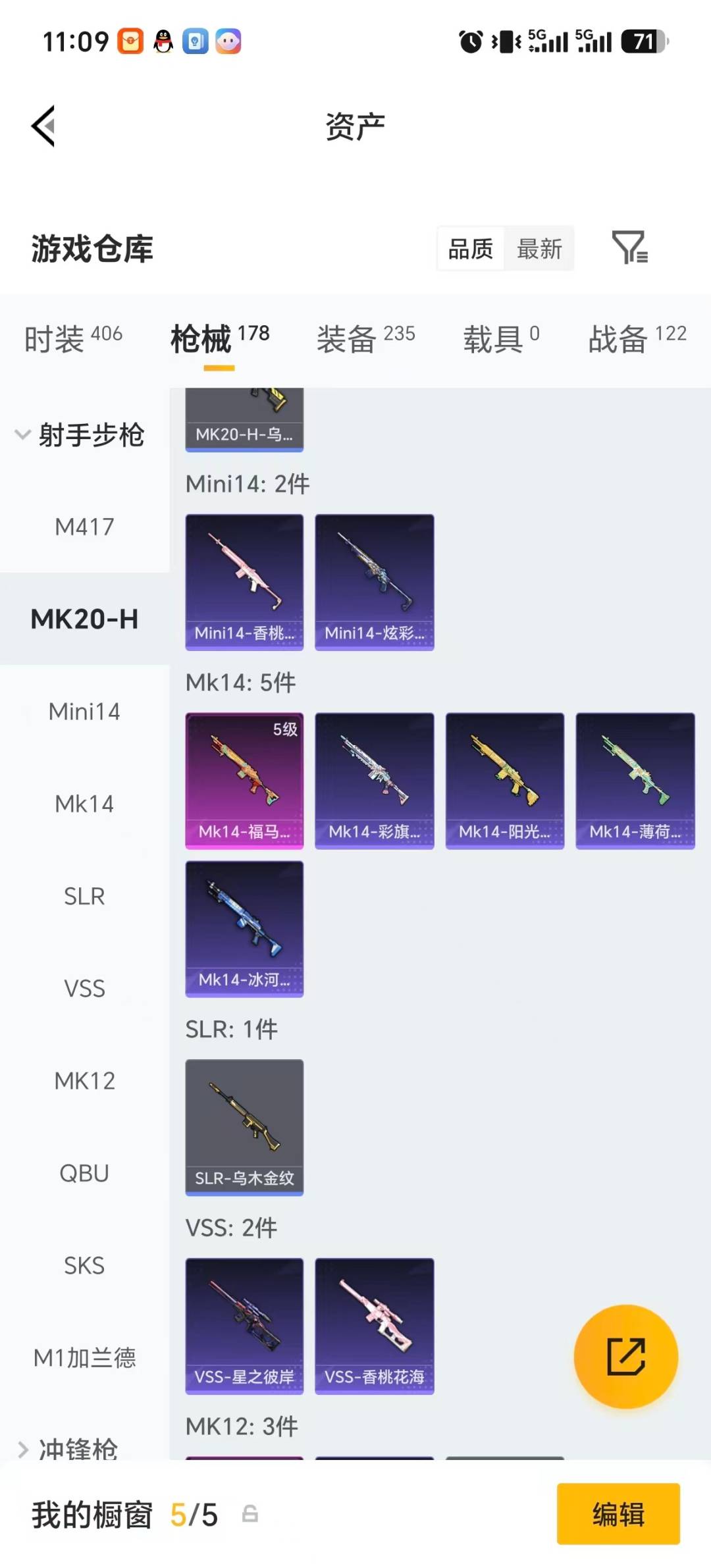Select M417 in the side list
The height and width of the screenshot is (1568, 711).
click(84, 527)
